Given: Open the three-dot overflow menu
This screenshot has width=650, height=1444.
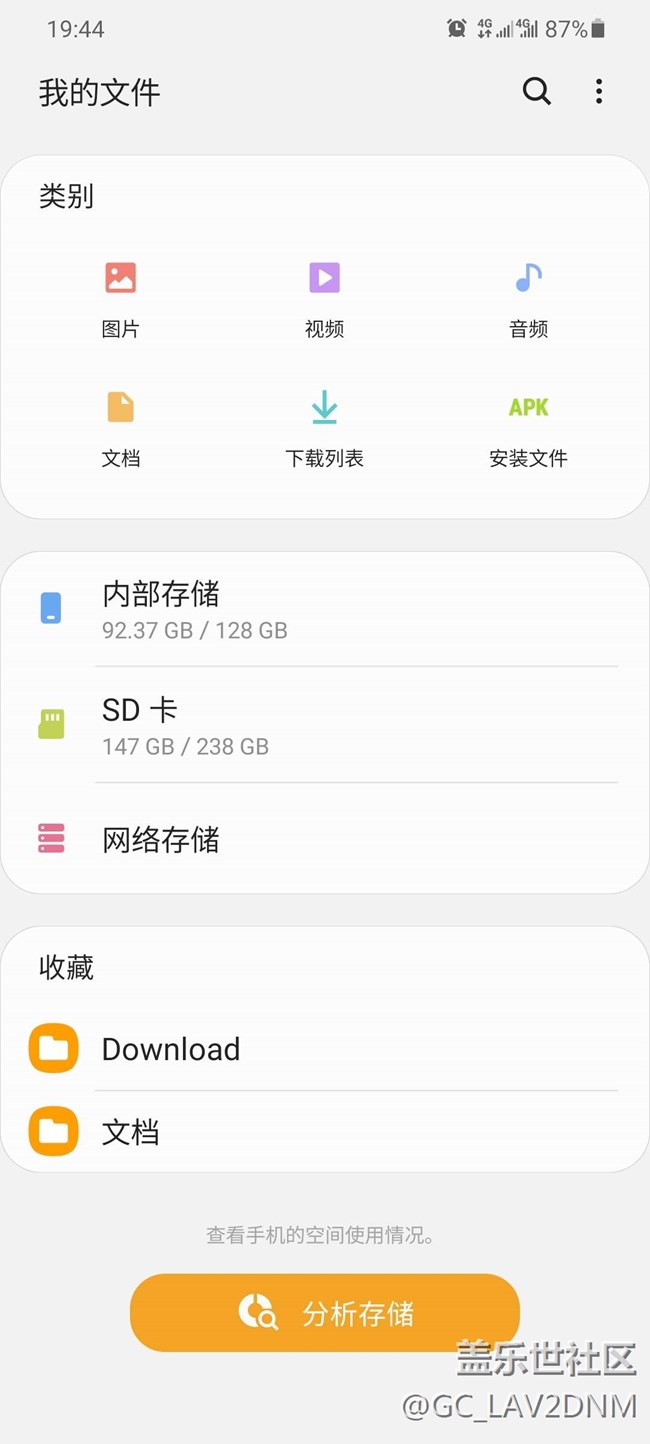Looking at the screenshot, I should (598, 92).
